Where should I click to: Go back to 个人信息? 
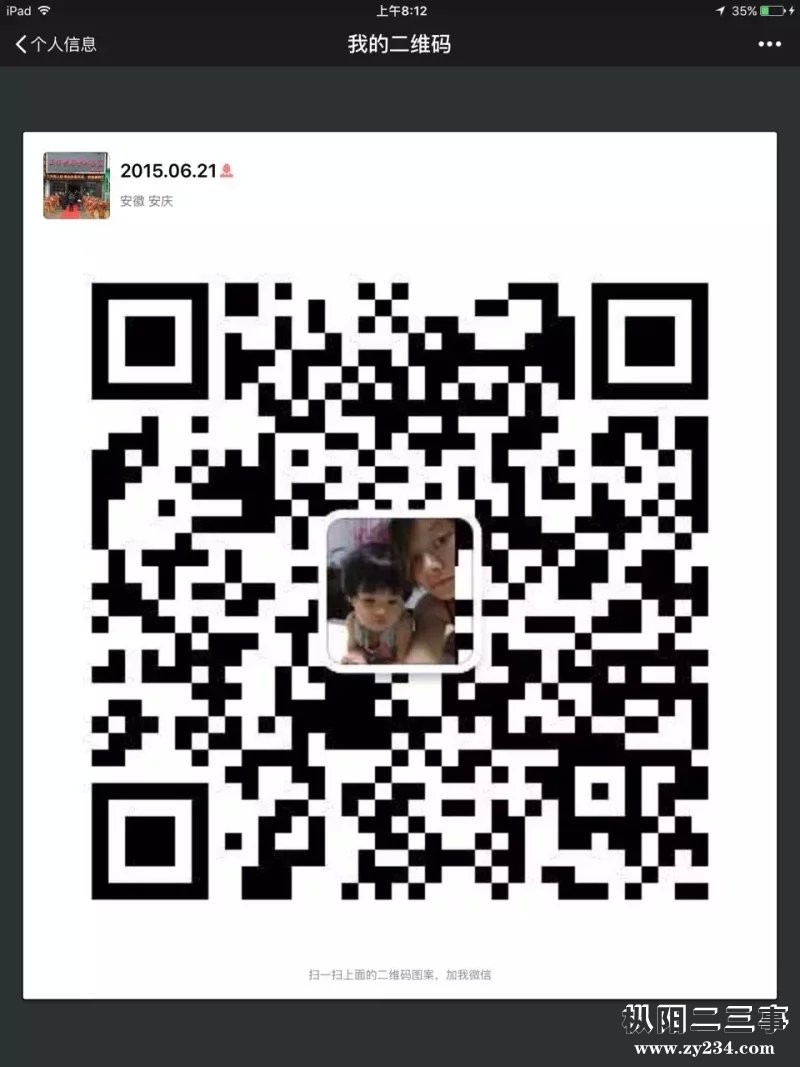pyautogui.click(x=55, y=44)
